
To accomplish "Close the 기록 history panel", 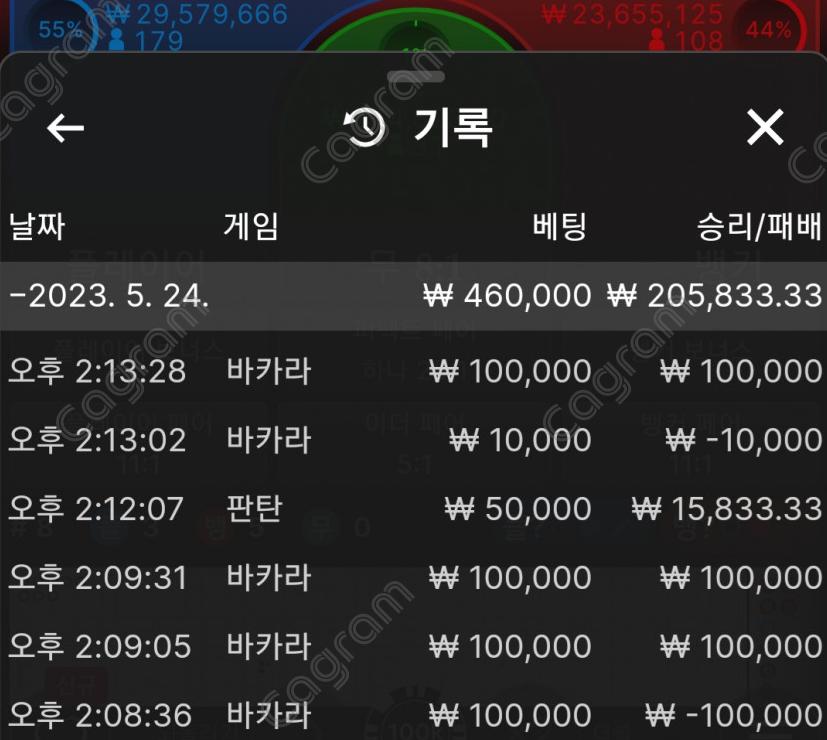I will click(765, 128).
